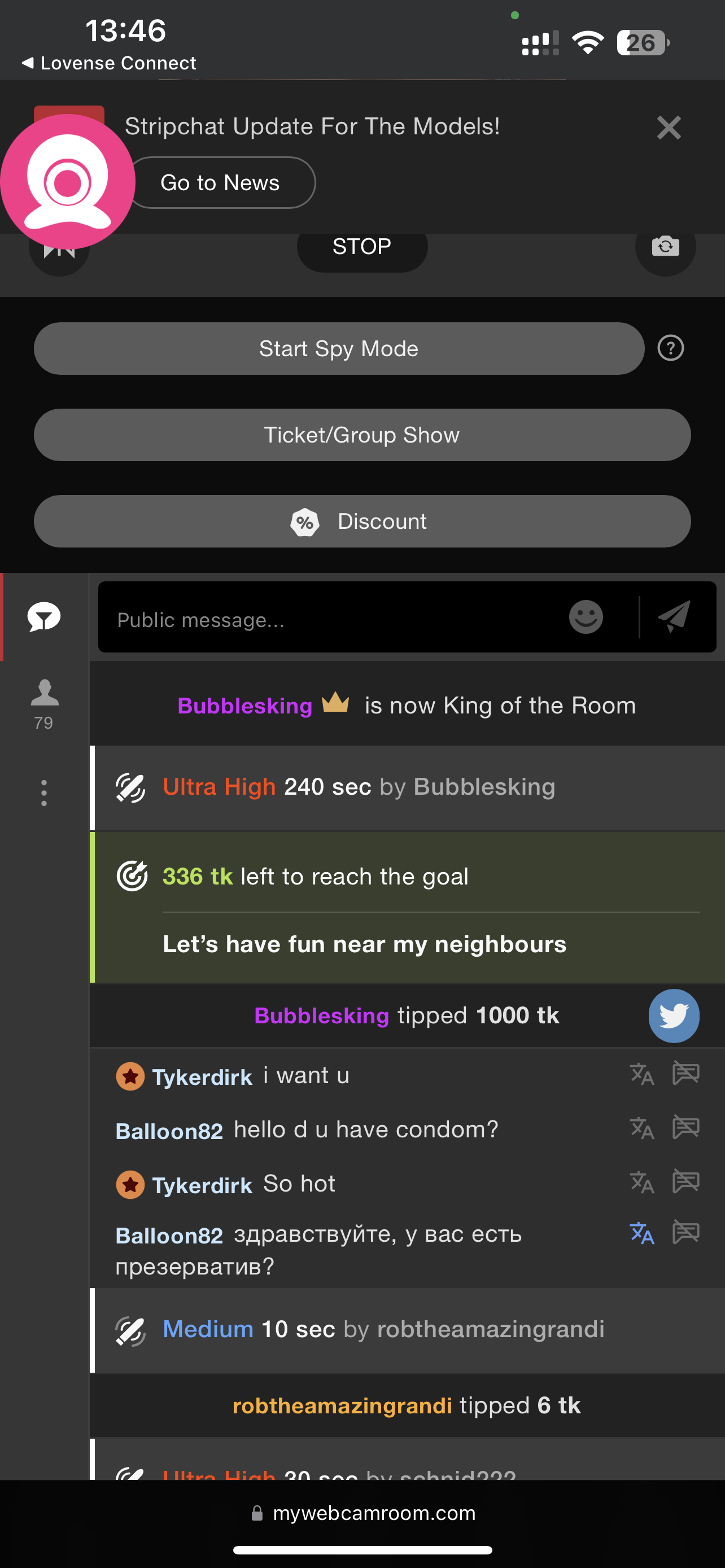Open the Discount button
Image resolution: width=725 pixels, height=1568 pixels.
361,522
